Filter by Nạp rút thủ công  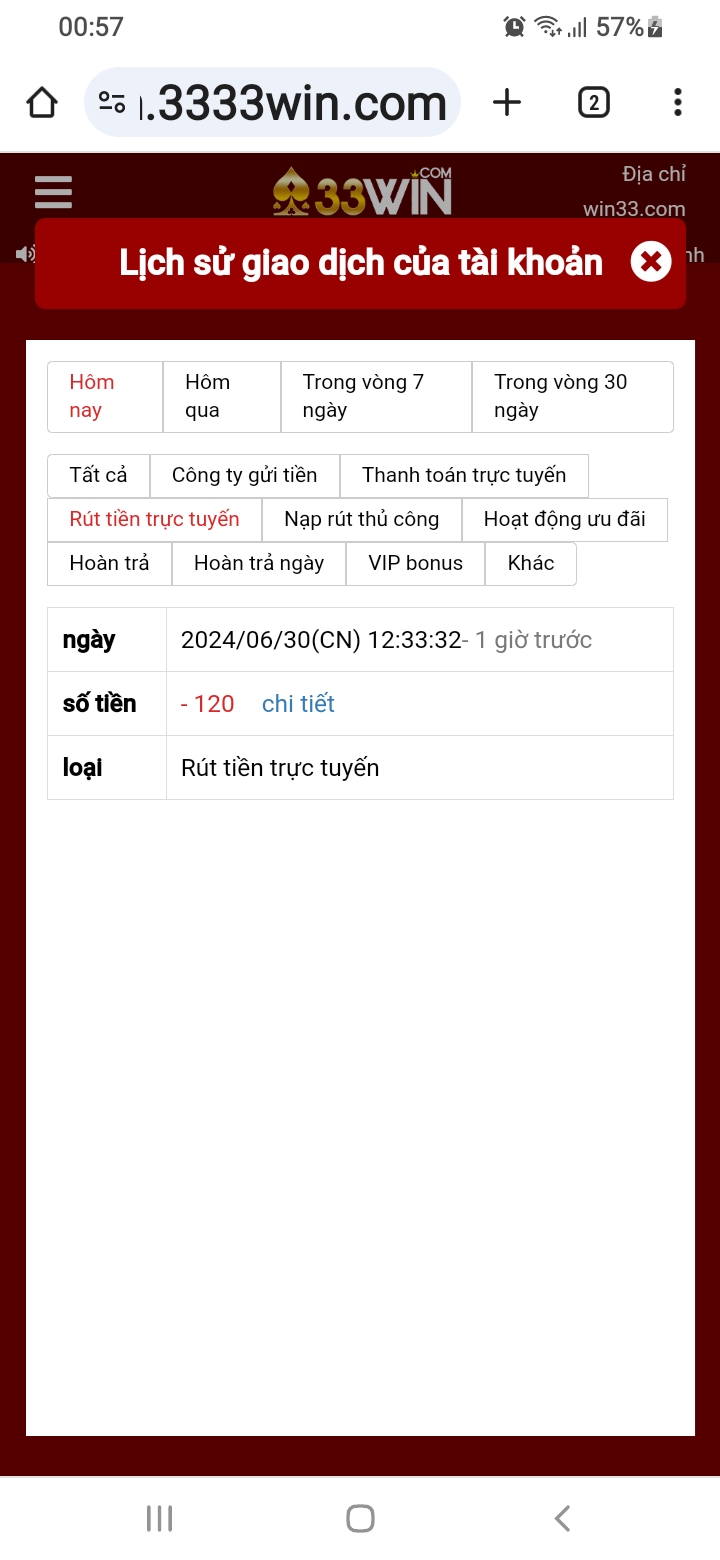coord(362,519)
